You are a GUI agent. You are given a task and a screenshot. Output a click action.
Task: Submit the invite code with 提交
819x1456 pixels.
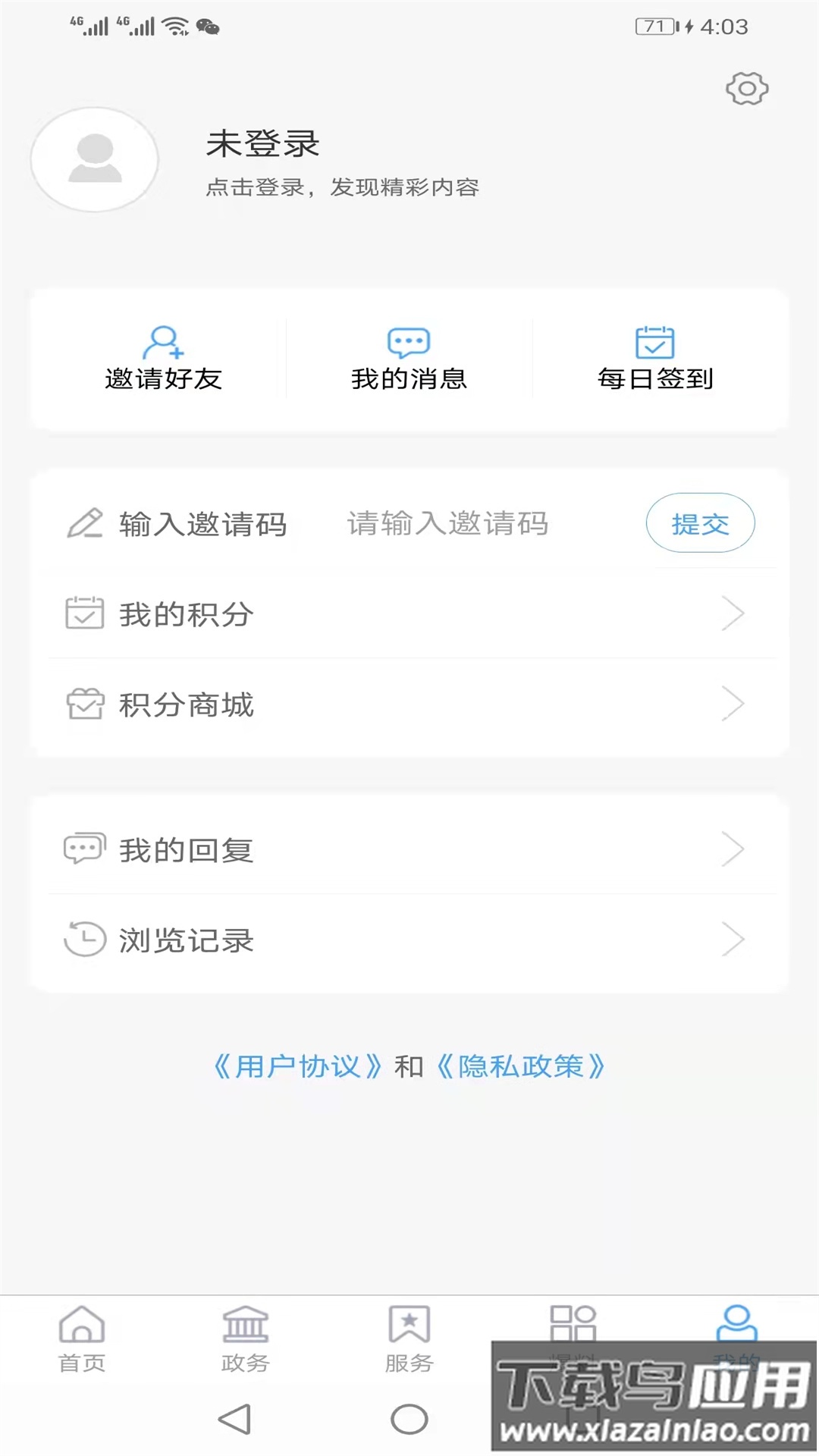coord(700,523)
